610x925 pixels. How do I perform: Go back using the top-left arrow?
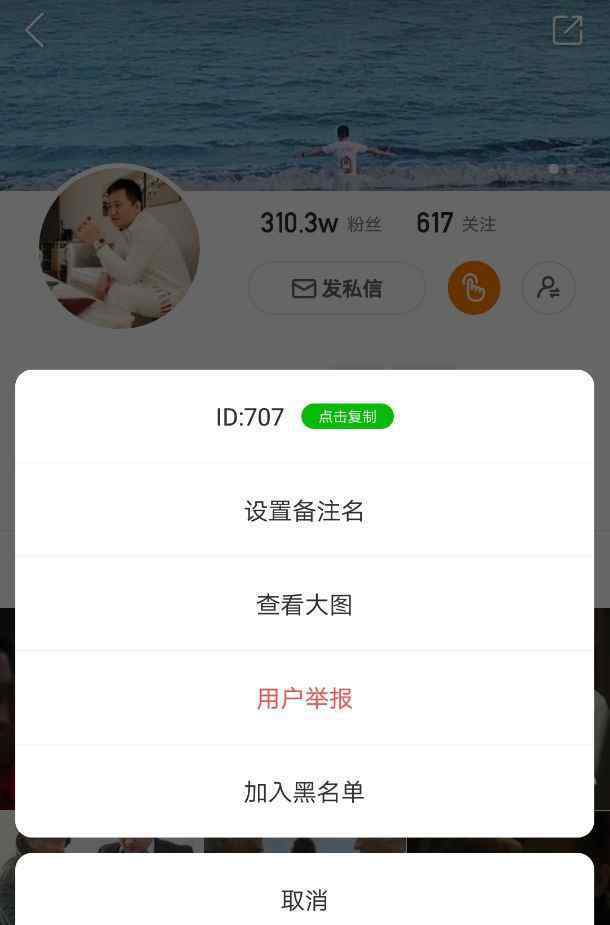click(35, 30)
